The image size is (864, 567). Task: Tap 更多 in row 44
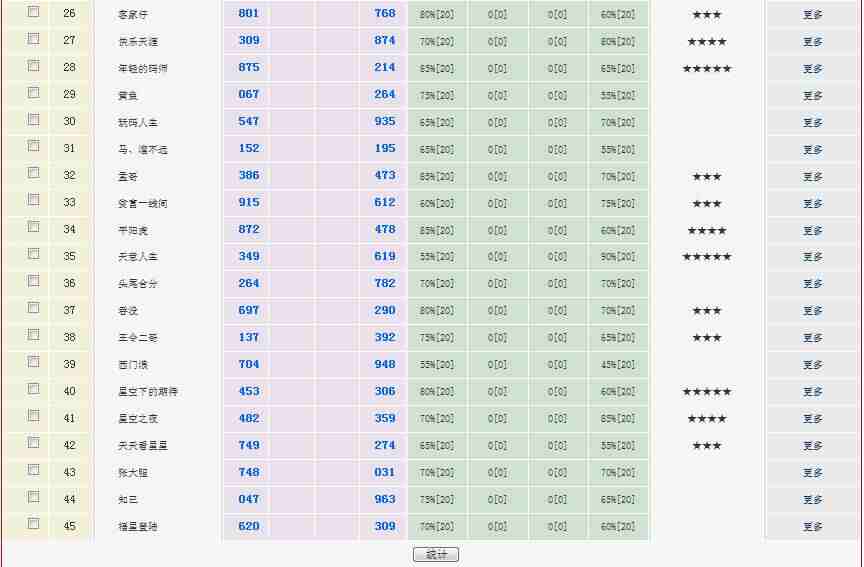[813, 501]
